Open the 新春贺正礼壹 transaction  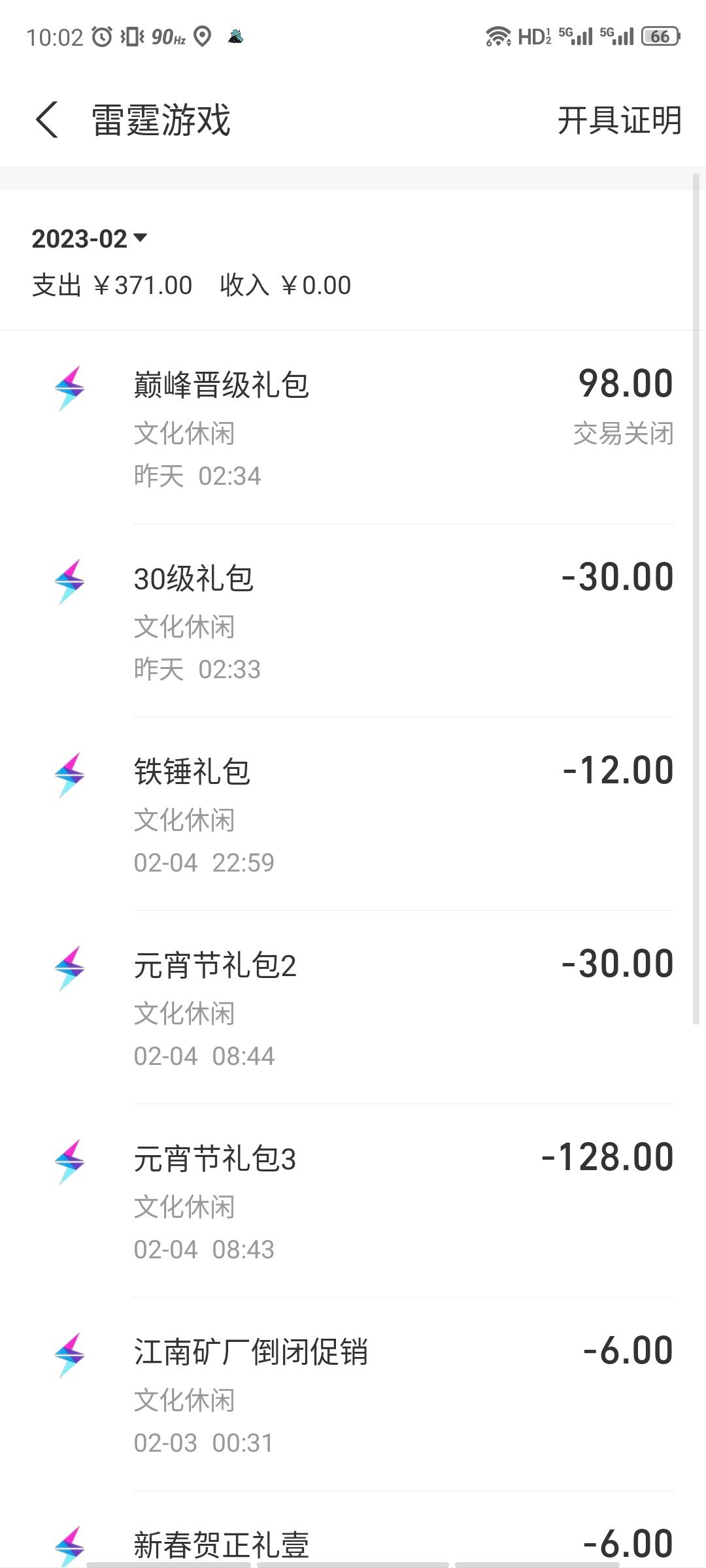coord(353,1530)
